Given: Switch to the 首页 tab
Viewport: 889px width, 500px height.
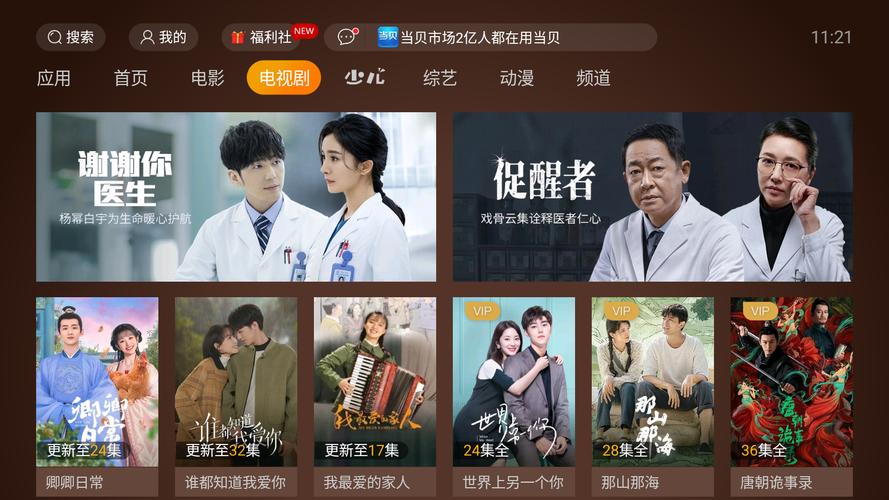Looking at the screenshot, I should coord(131,78).
